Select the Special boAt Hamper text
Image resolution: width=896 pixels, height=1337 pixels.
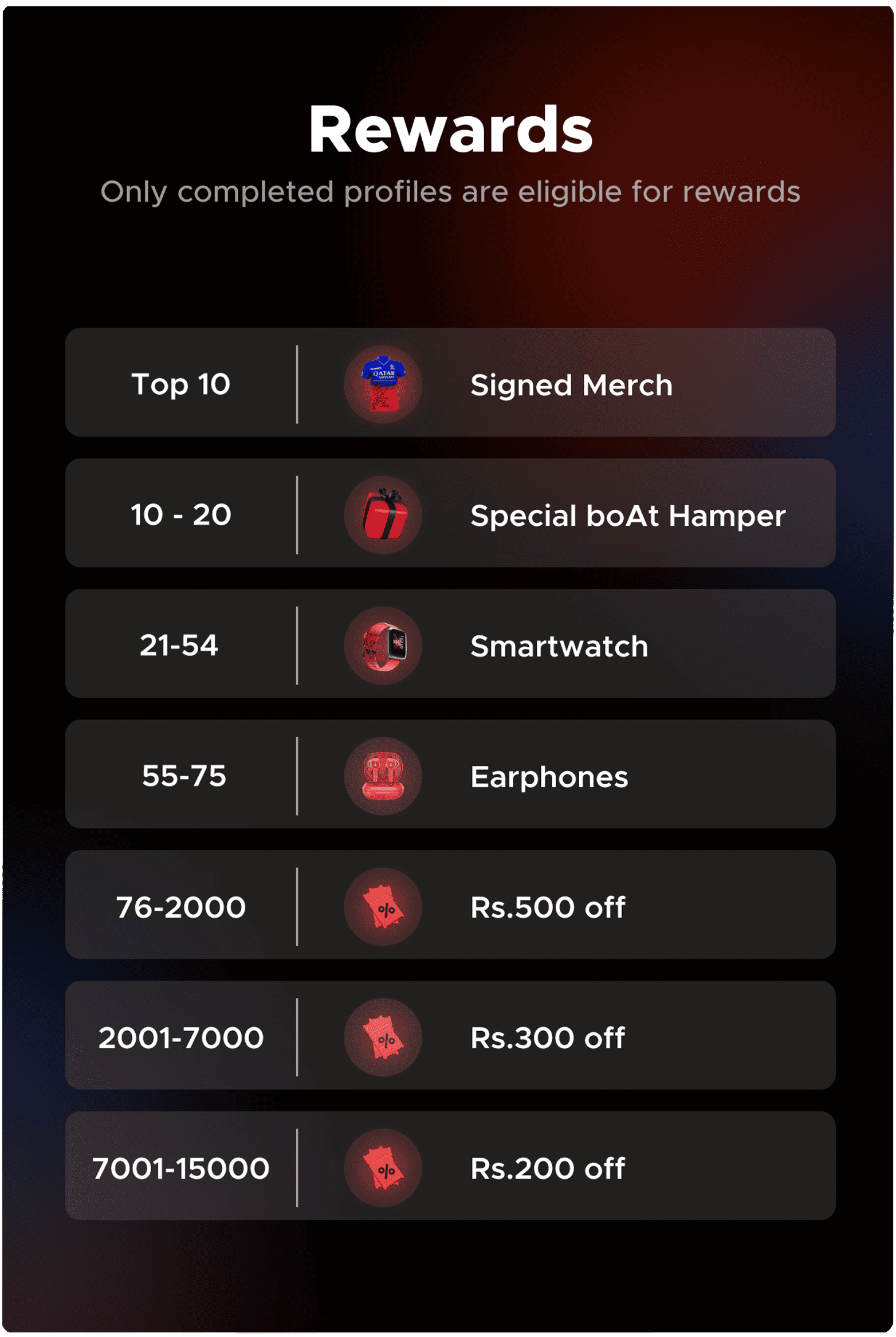pos(629,515)
